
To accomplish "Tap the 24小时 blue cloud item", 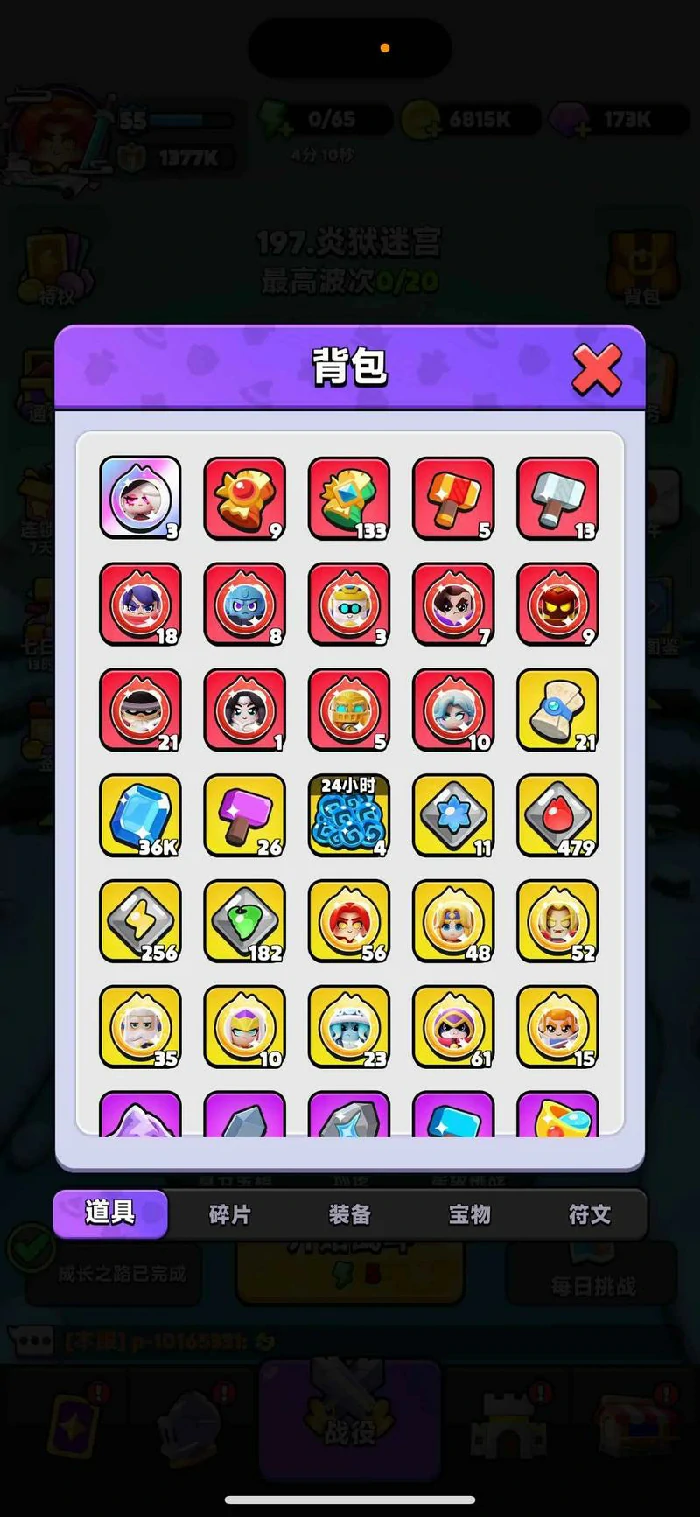I will point(349,815).
